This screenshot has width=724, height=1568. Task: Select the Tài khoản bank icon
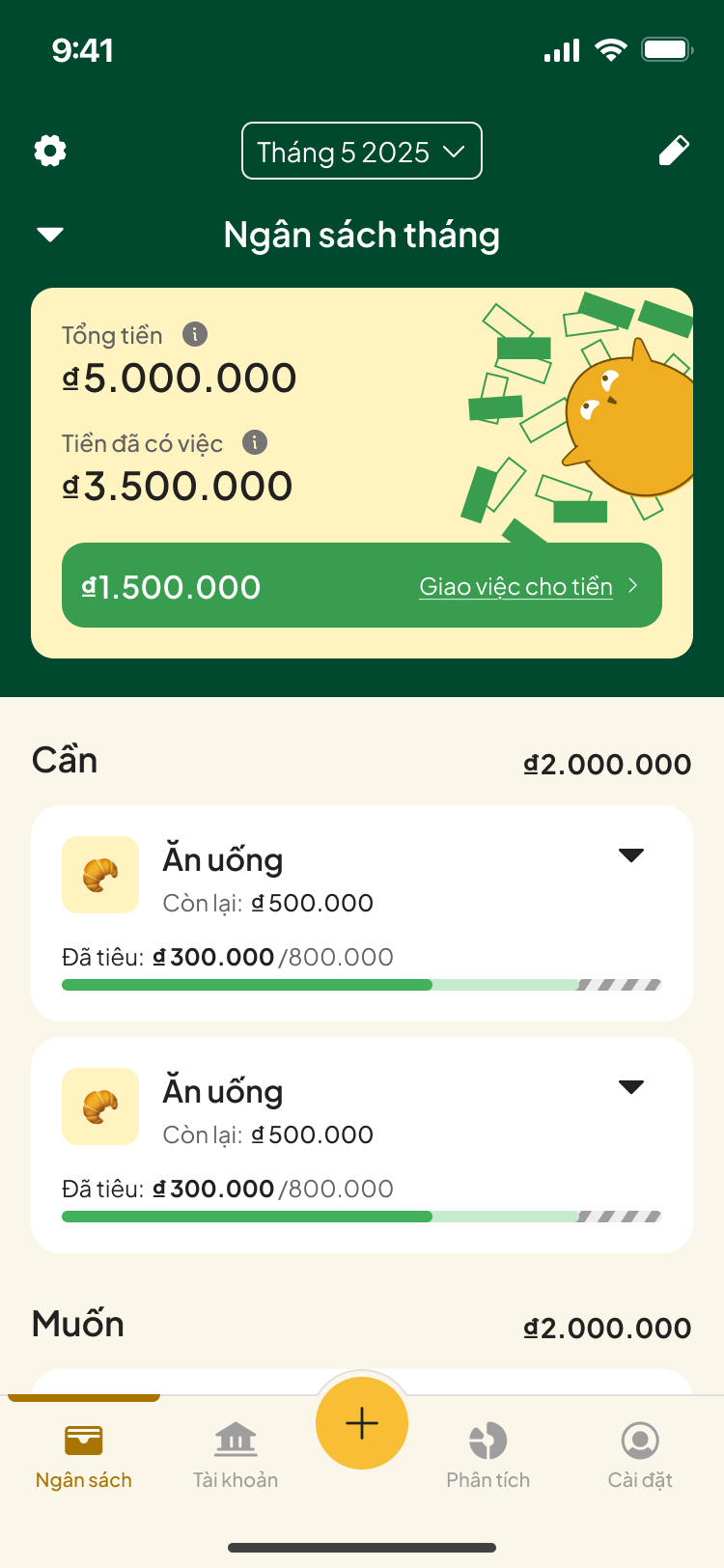[236, 1439]
